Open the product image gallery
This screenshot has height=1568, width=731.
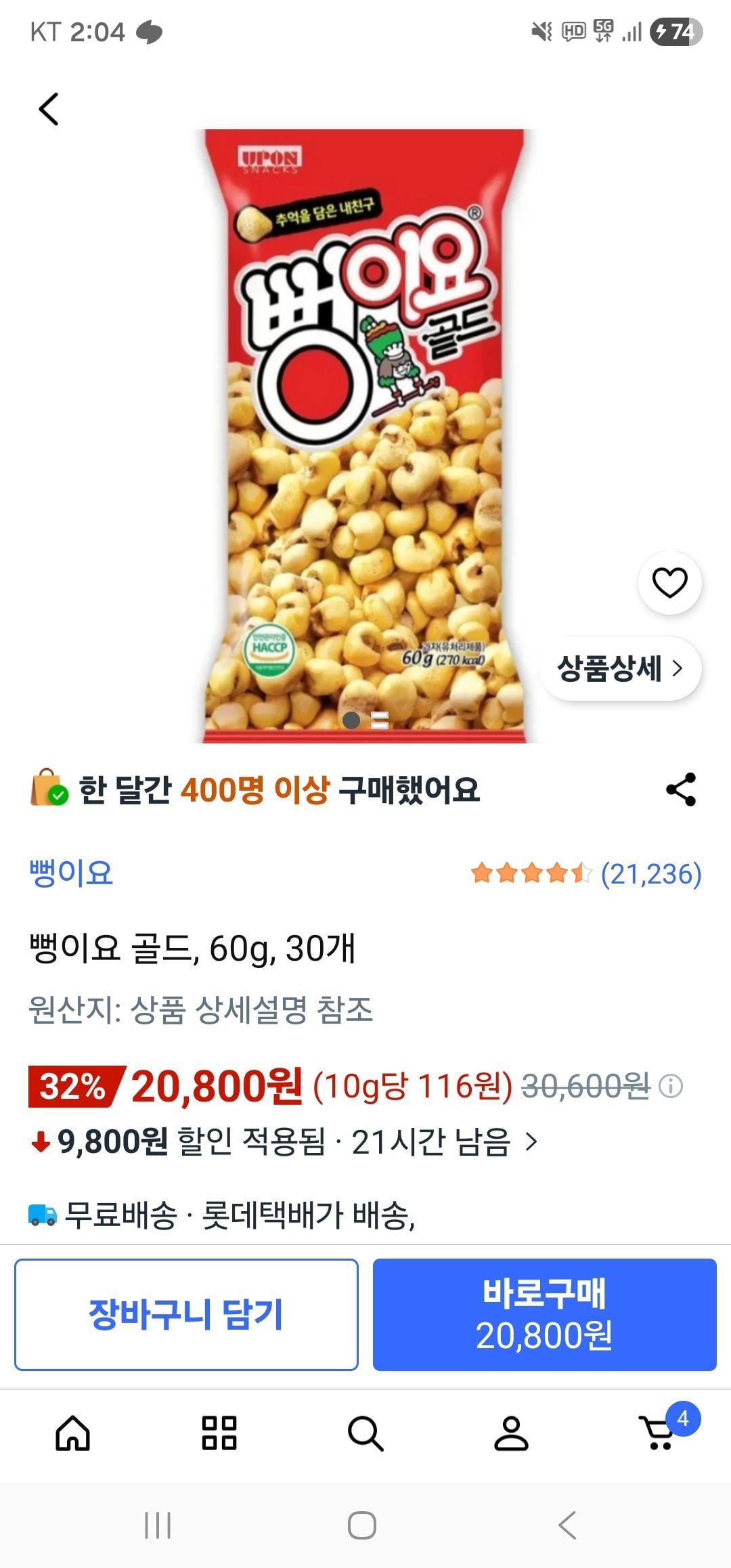click(x=365, y=433)
